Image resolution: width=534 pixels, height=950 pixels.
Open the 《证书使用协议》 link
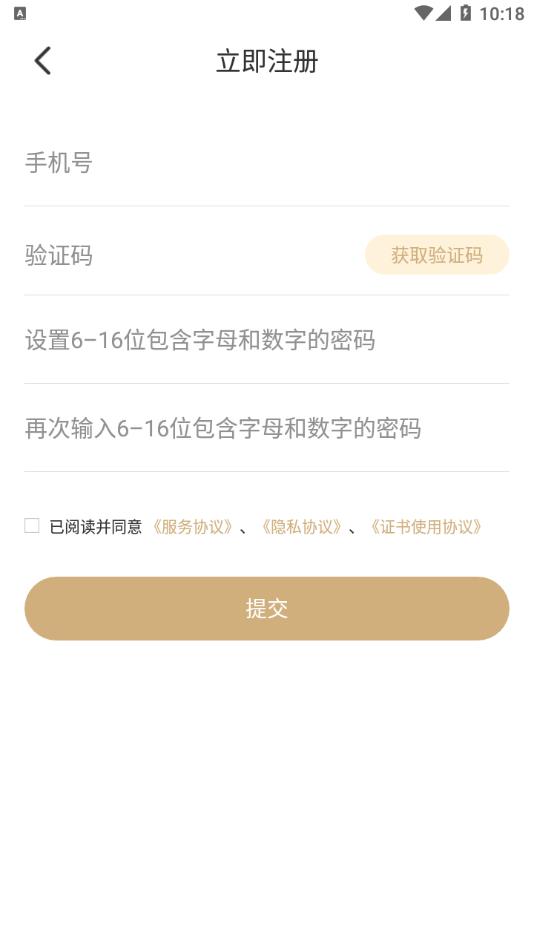pos(426,526)
